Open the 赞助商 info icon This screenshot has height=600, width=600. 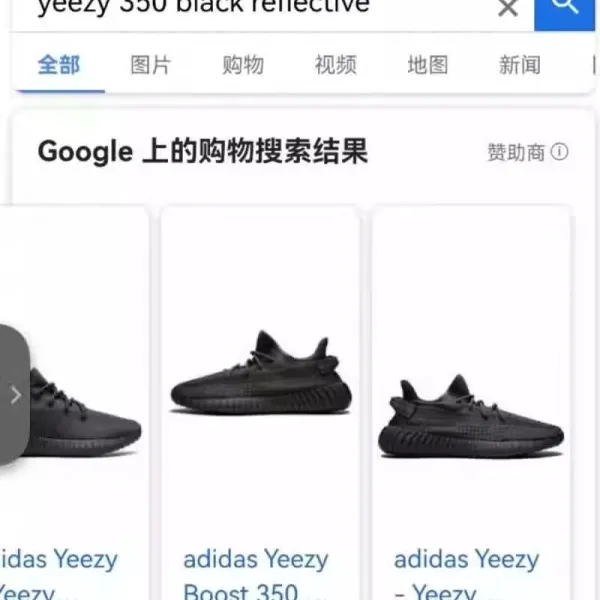(560, 152)
